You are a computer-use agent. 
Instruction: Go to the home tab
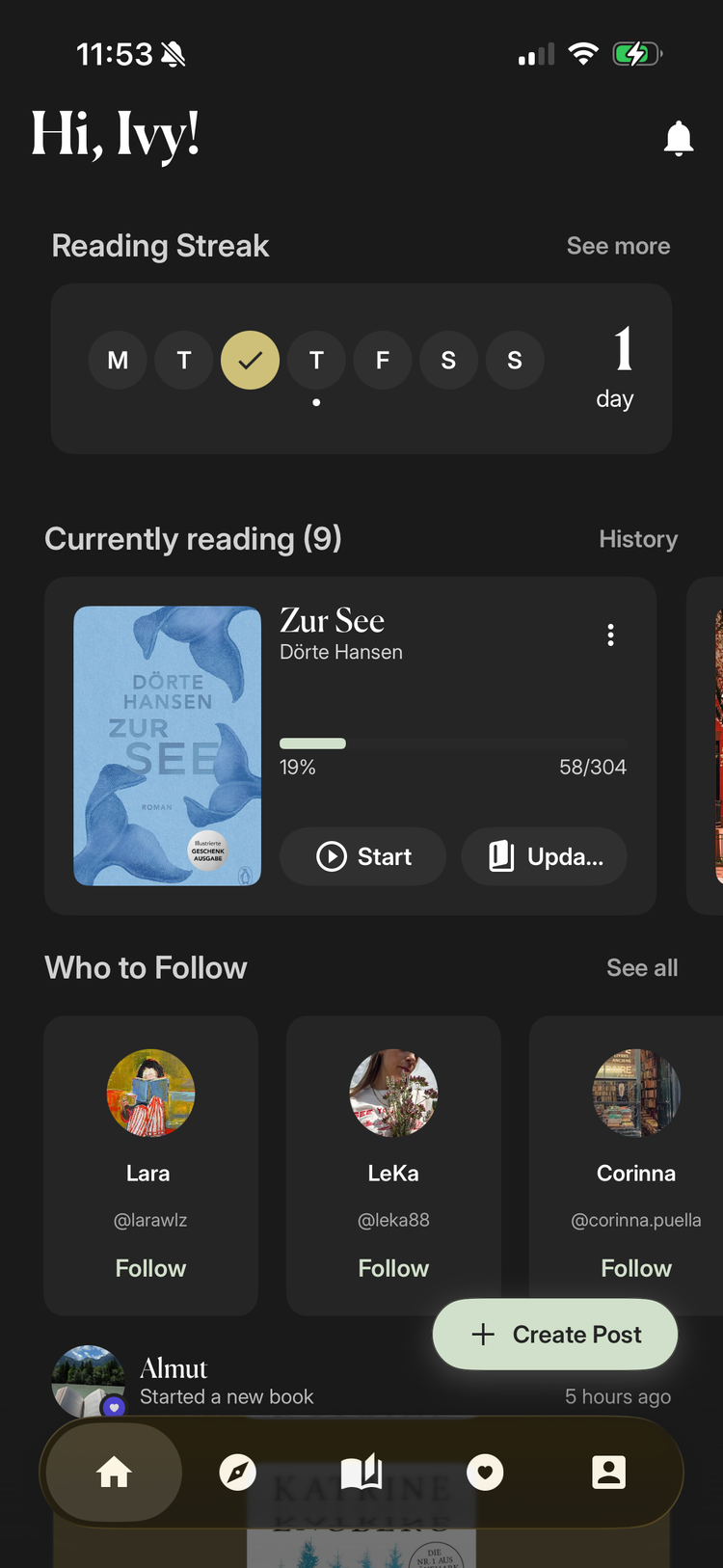114,1473
